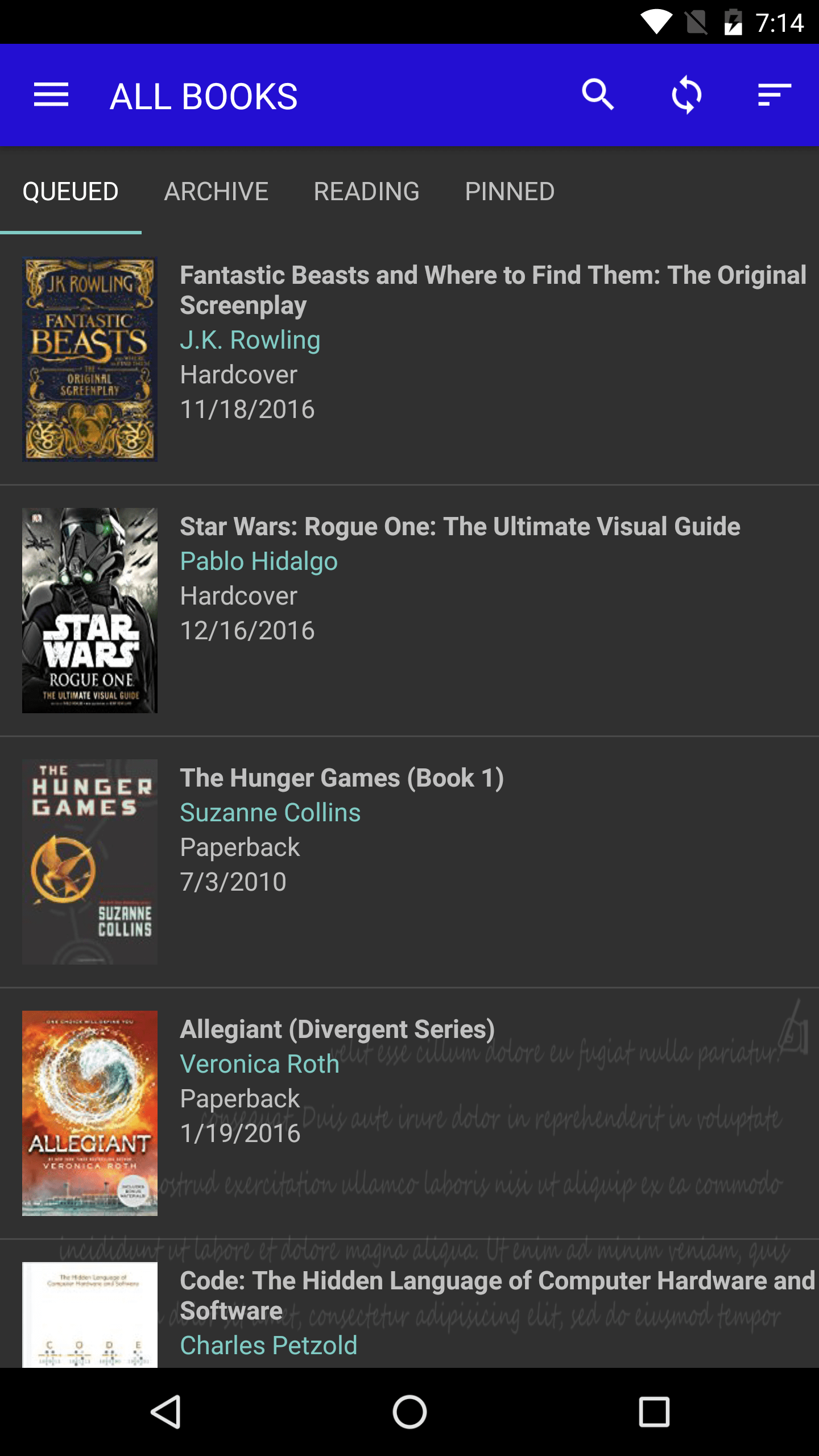Open Allegiant (Divergent Series) book
Screen dimensions: 819x1456
click(x=409, y=1114)
